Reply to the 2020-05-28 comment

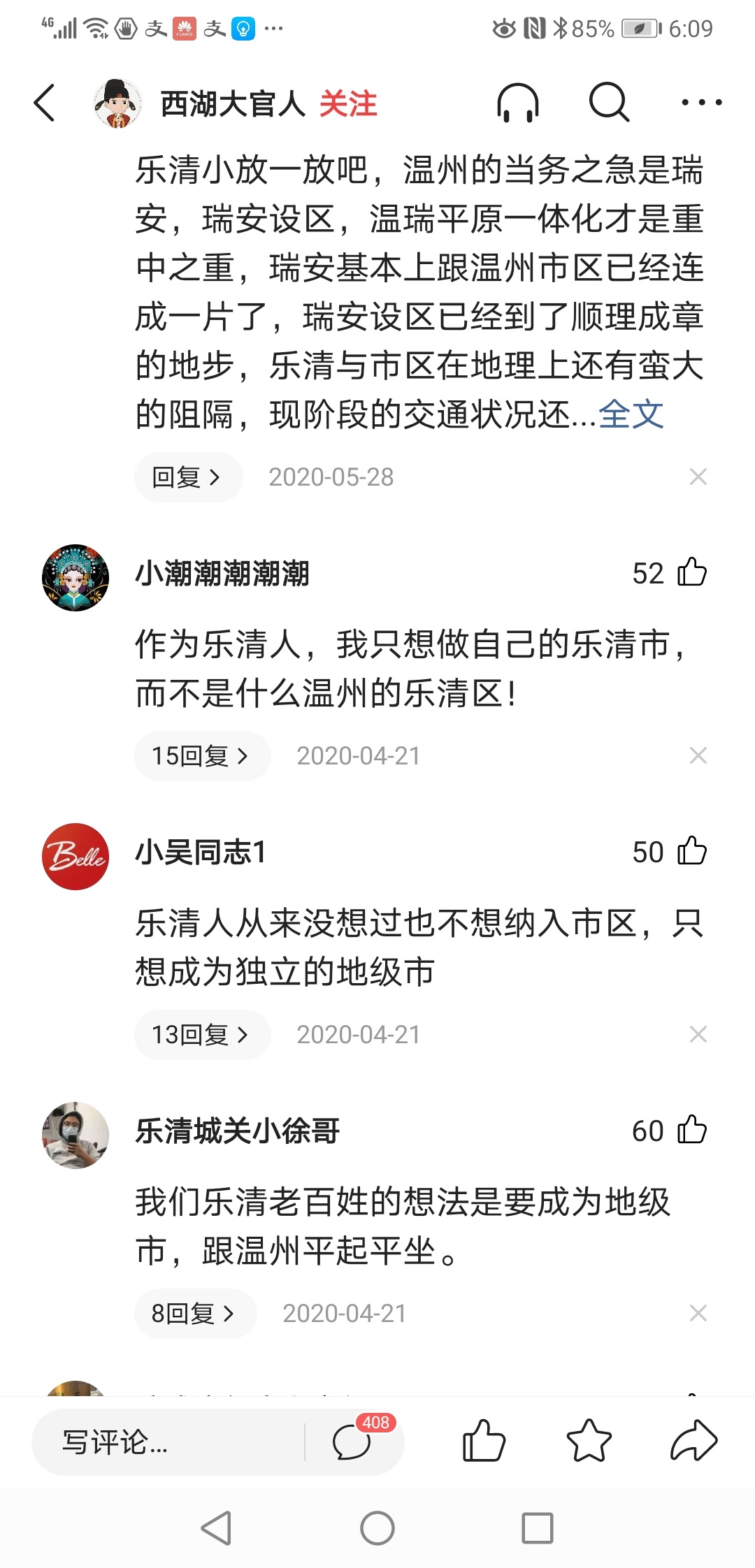pyautogui.click(x=187, y=477)
